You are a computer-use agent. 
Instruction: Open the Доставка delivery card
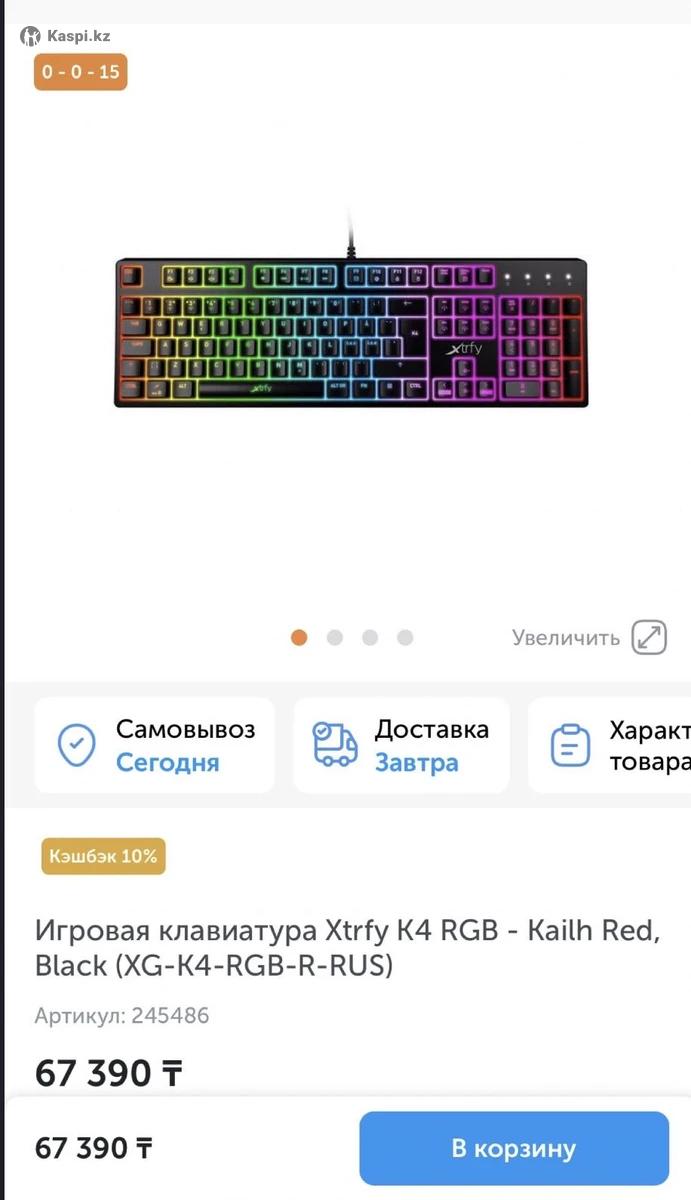pos(402,745)
